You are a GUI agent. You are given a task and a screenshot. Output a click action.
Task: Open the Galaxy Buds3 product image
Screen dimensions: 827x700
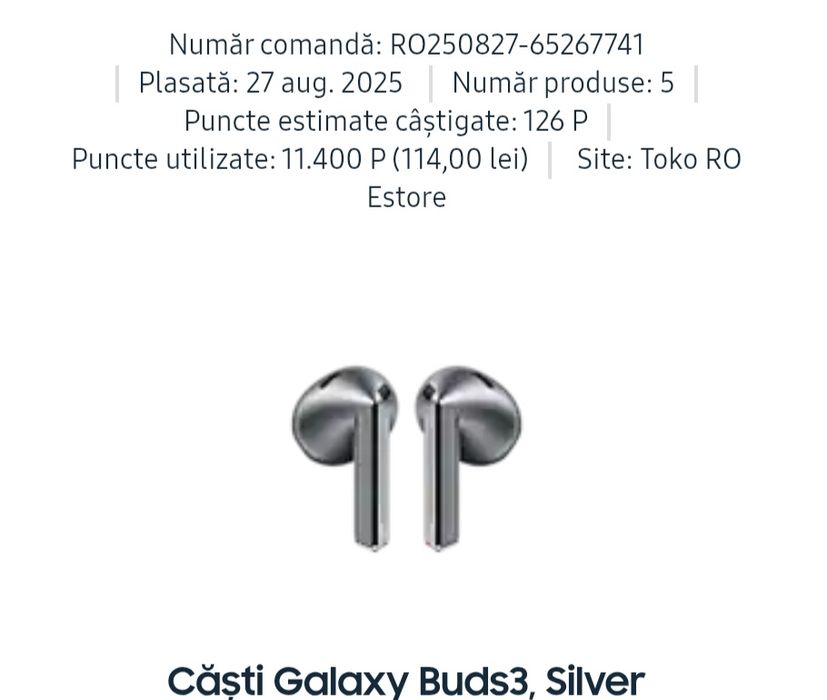[x=407, y=457]
